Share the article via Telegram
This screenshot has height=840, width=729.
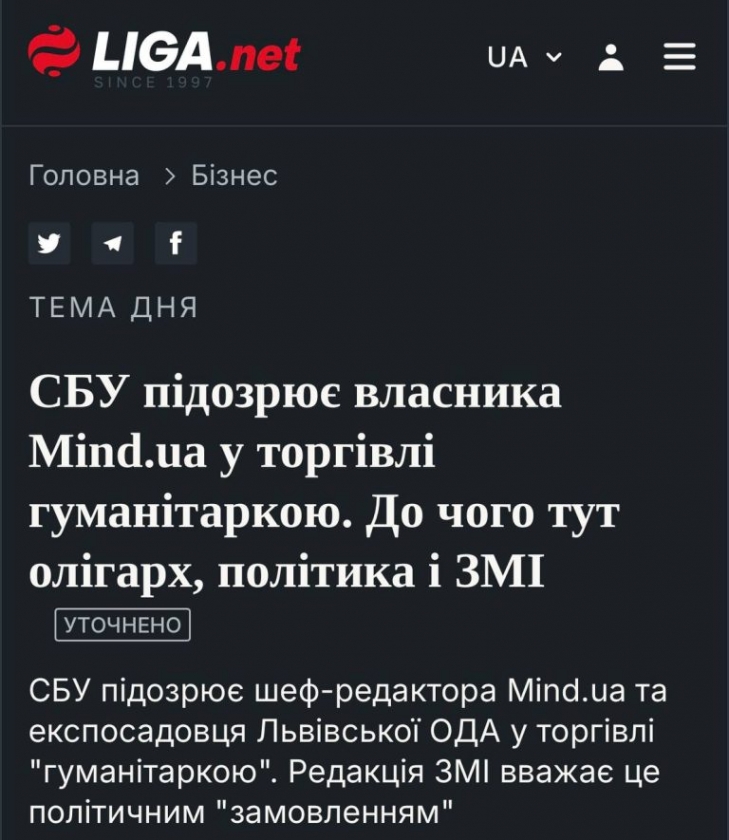point(113,243)
